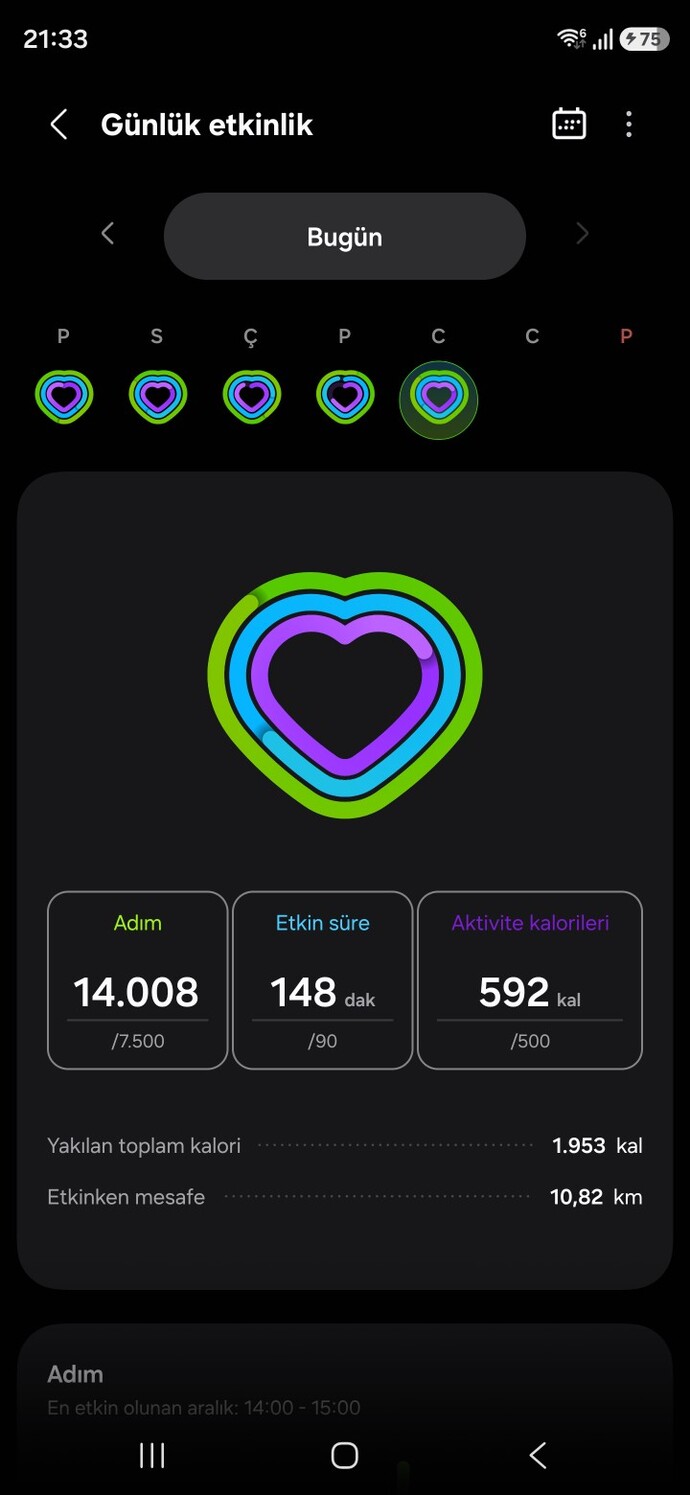
Task: Open the Aktivite kalorileri card
Action: (530, 980)
